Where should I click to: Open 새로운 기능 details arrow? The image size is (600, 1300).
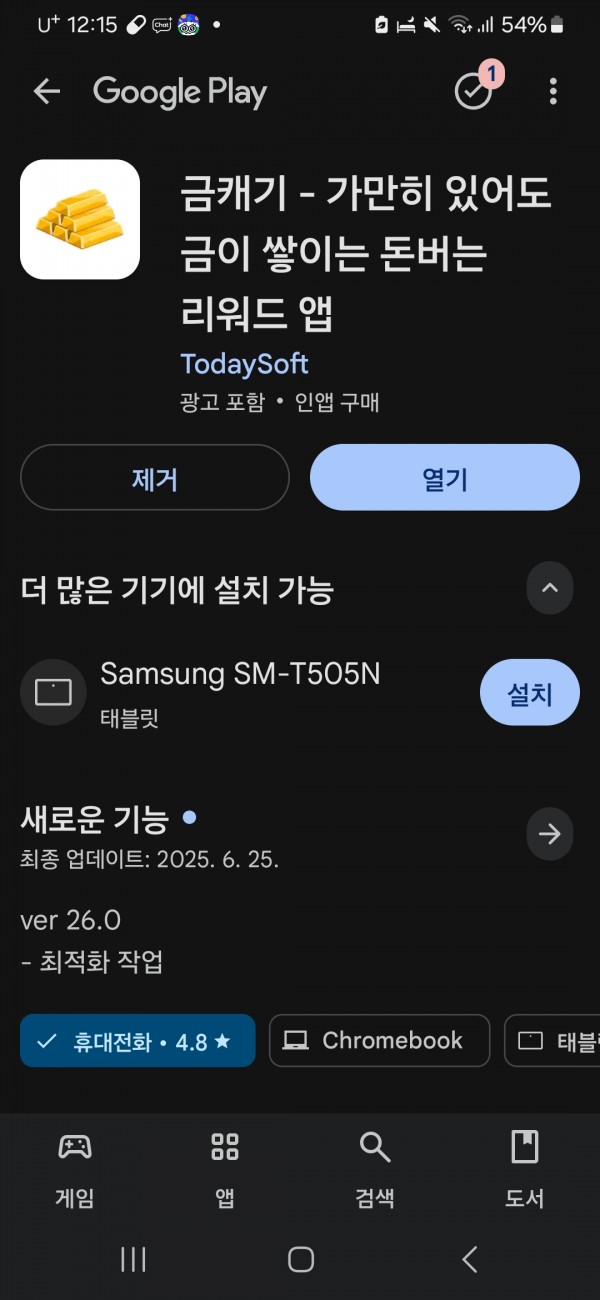coord(550,834)
